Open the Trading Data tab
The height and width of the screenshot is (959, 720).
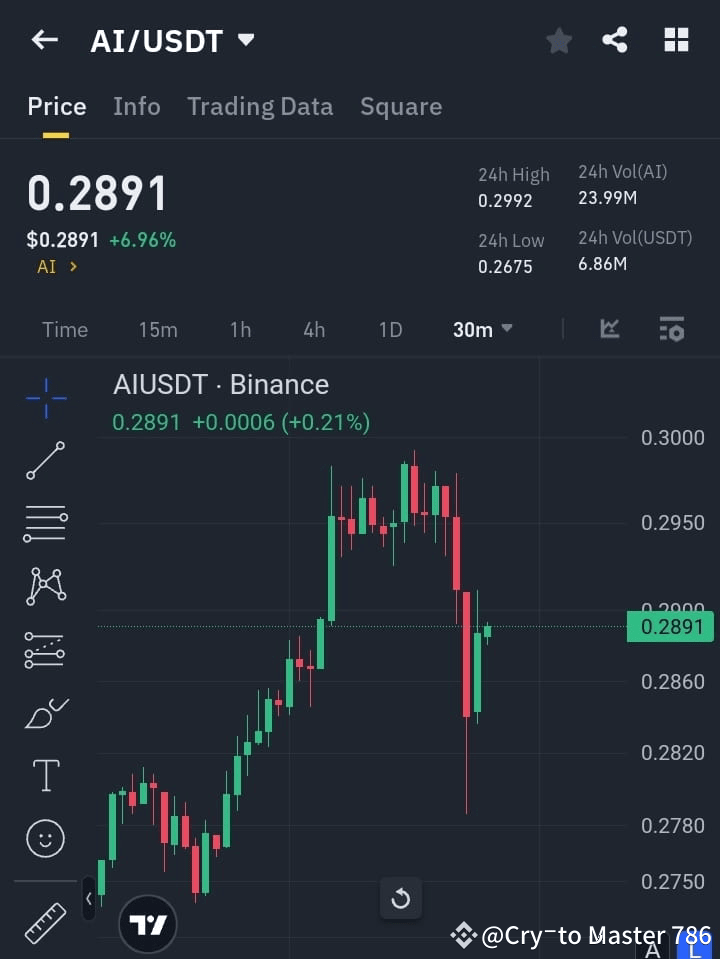click(260, 106)
